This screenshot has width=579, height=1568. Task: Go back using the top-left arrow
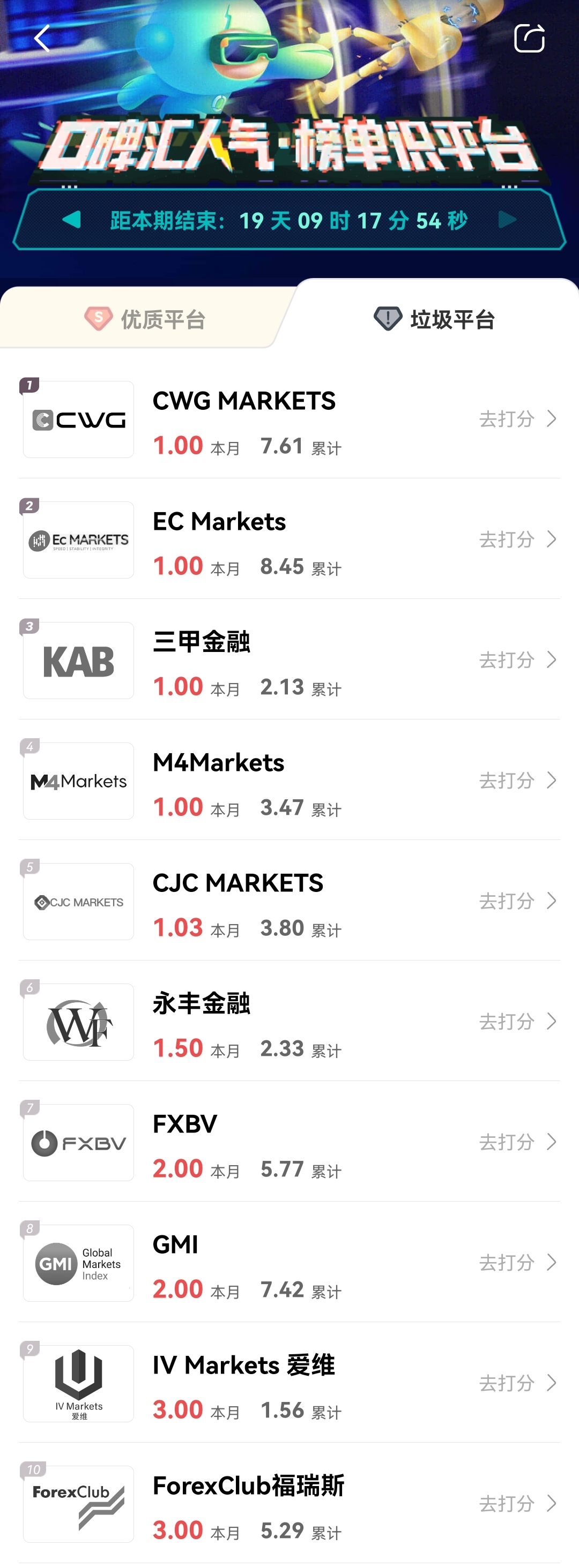tap(42, 39)
